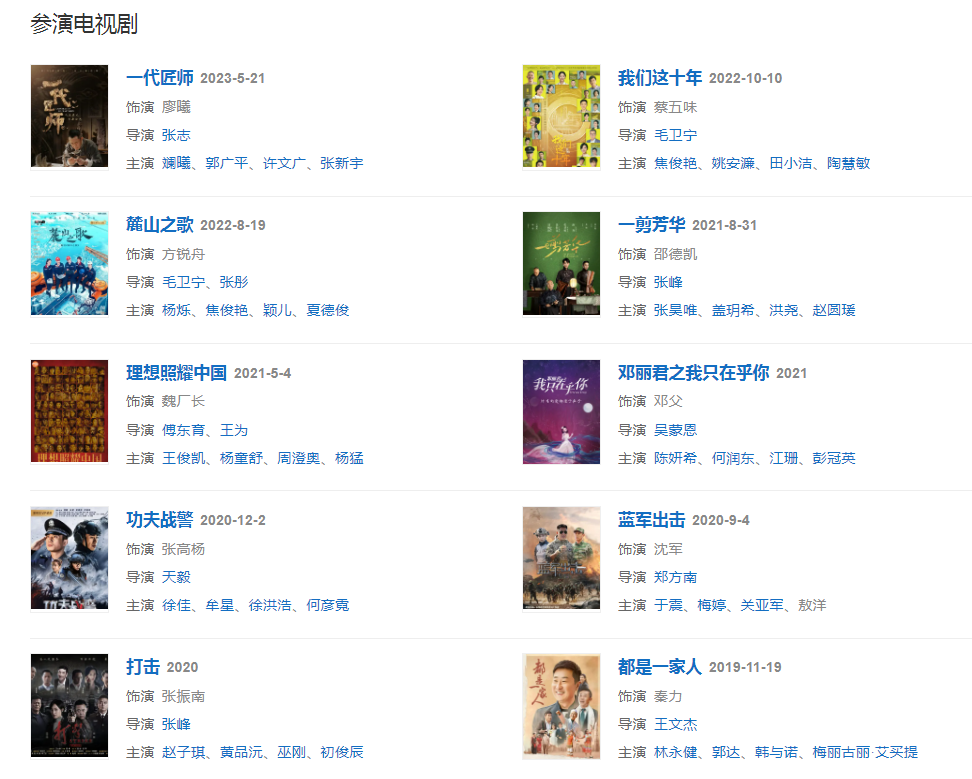The image size is (972, 779).
Task: Open the 麓山之歌 title link
Action: click(160, 225)
